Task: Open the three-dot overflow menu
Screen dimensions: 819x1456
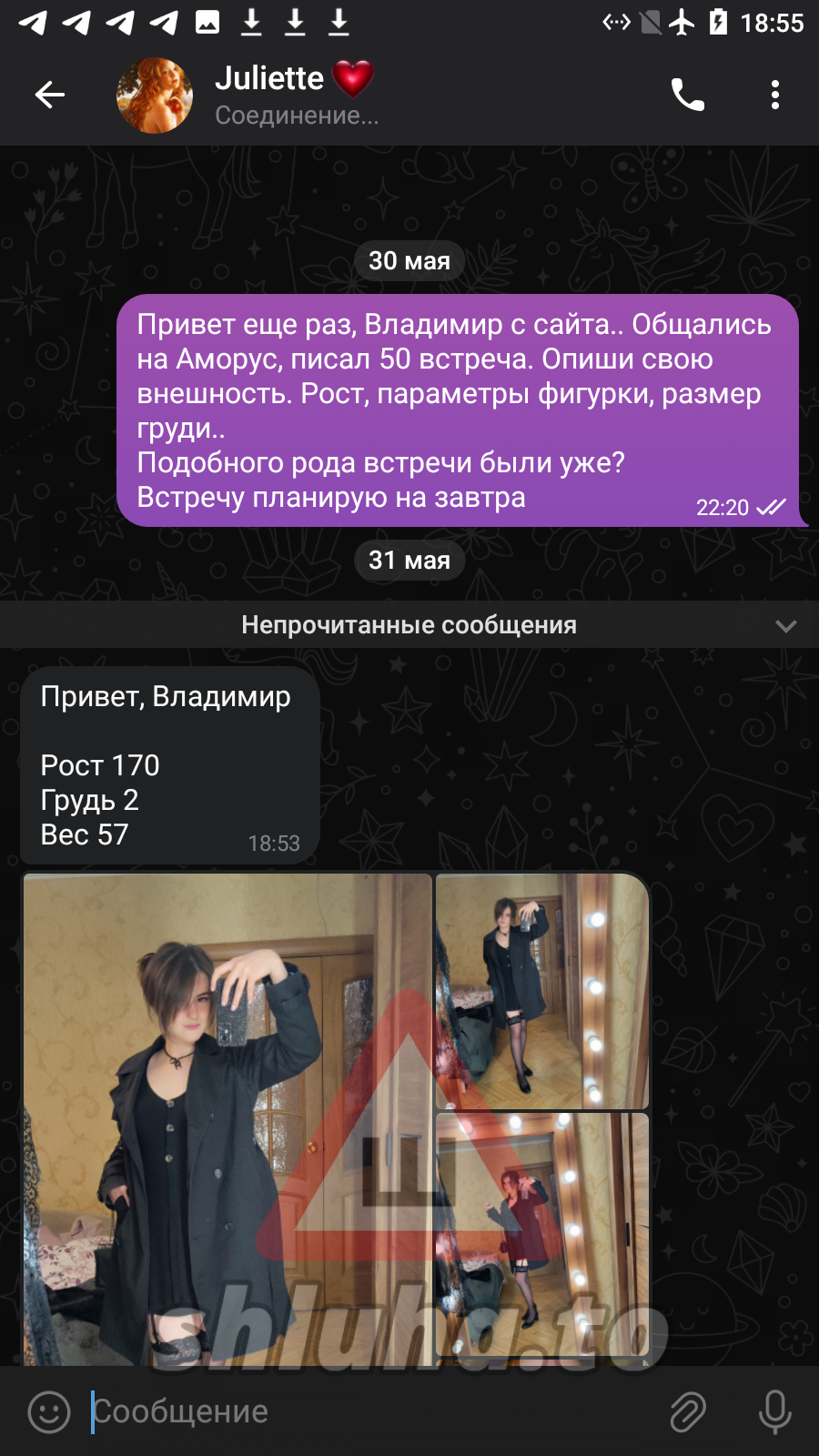Action: click(x=774, y=95)
